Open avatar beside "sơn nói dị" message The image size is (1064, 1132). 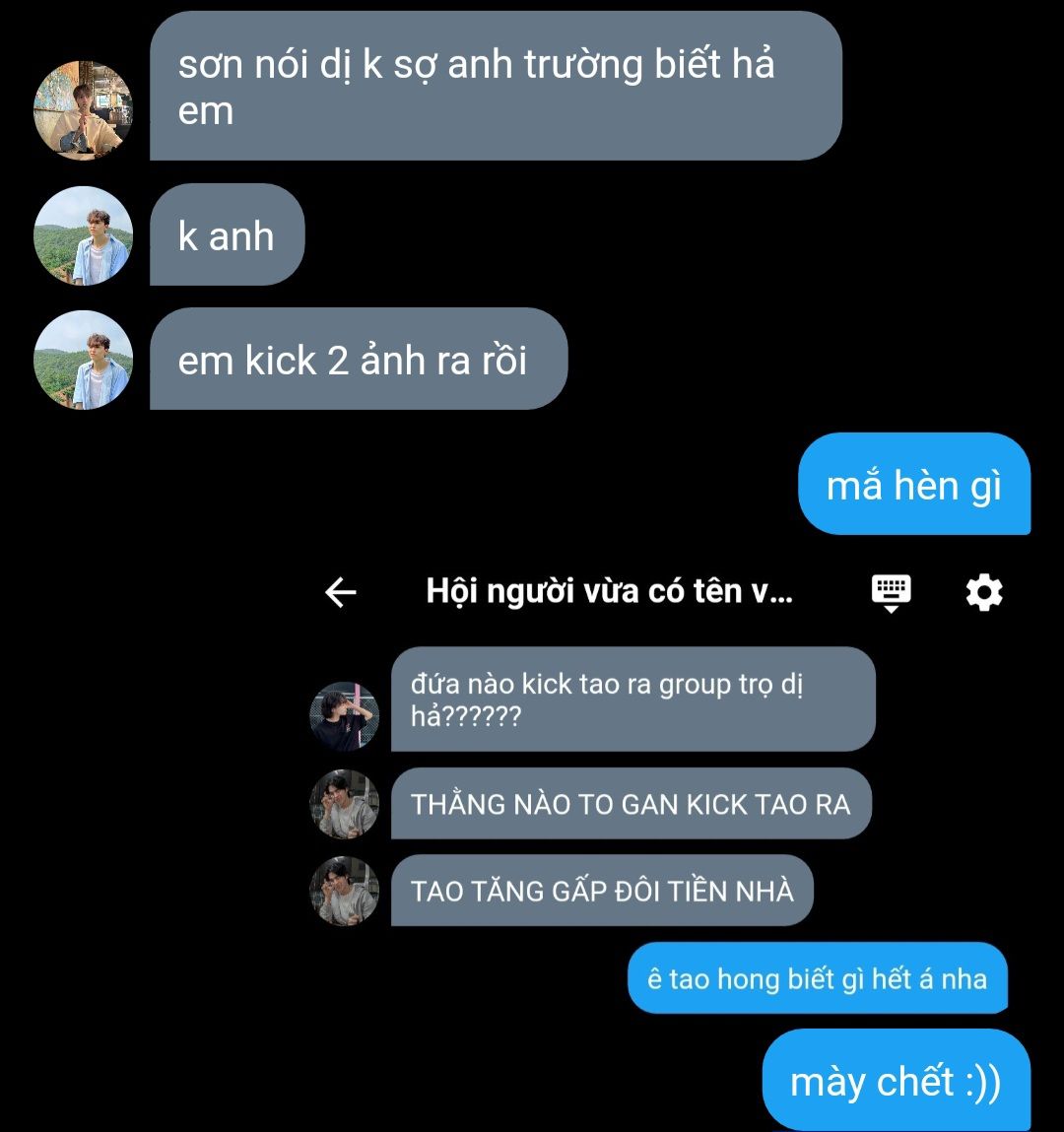click(83, 110)
